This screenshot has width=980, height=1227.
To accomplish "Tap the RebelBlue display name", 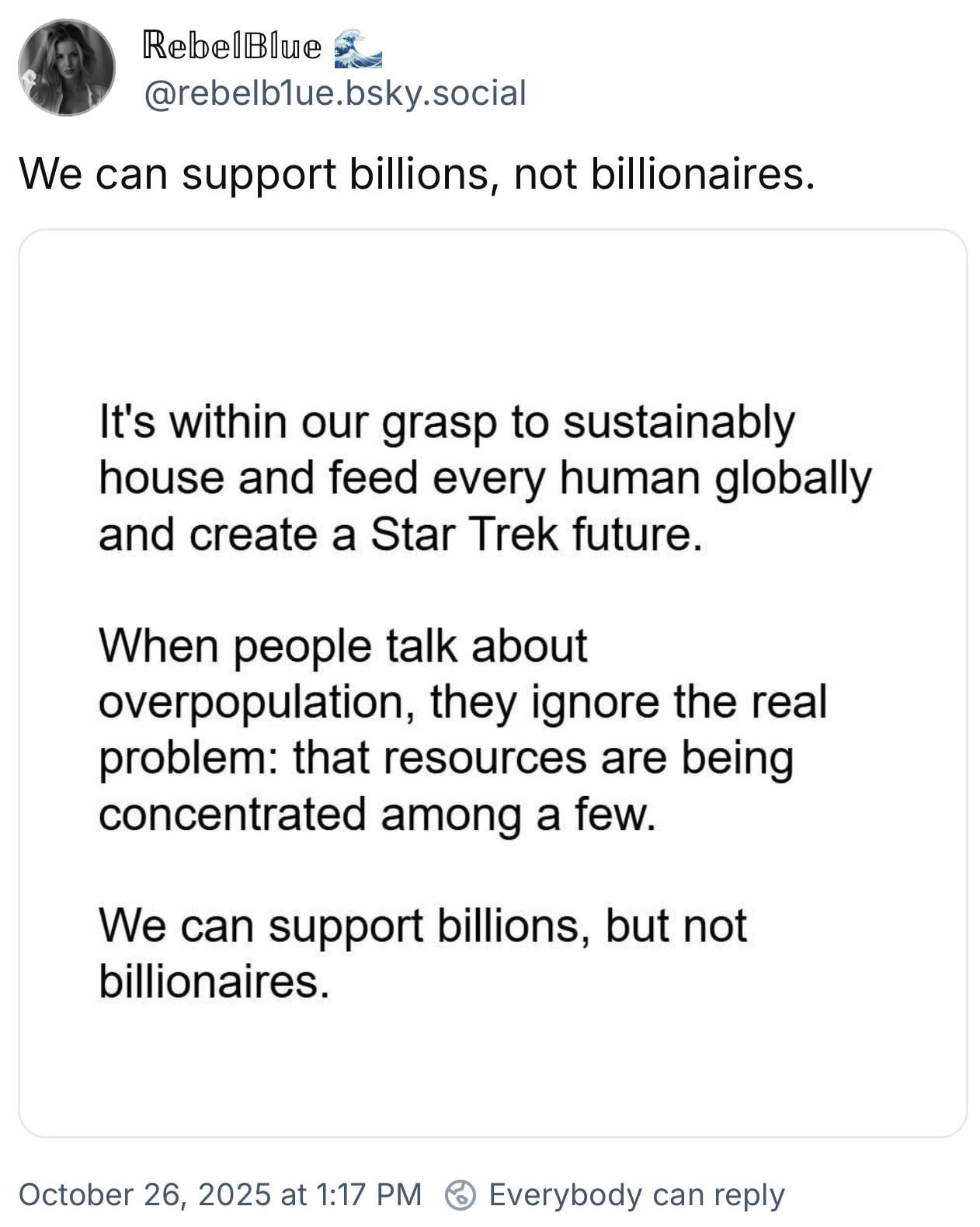I will coord(232,47).
